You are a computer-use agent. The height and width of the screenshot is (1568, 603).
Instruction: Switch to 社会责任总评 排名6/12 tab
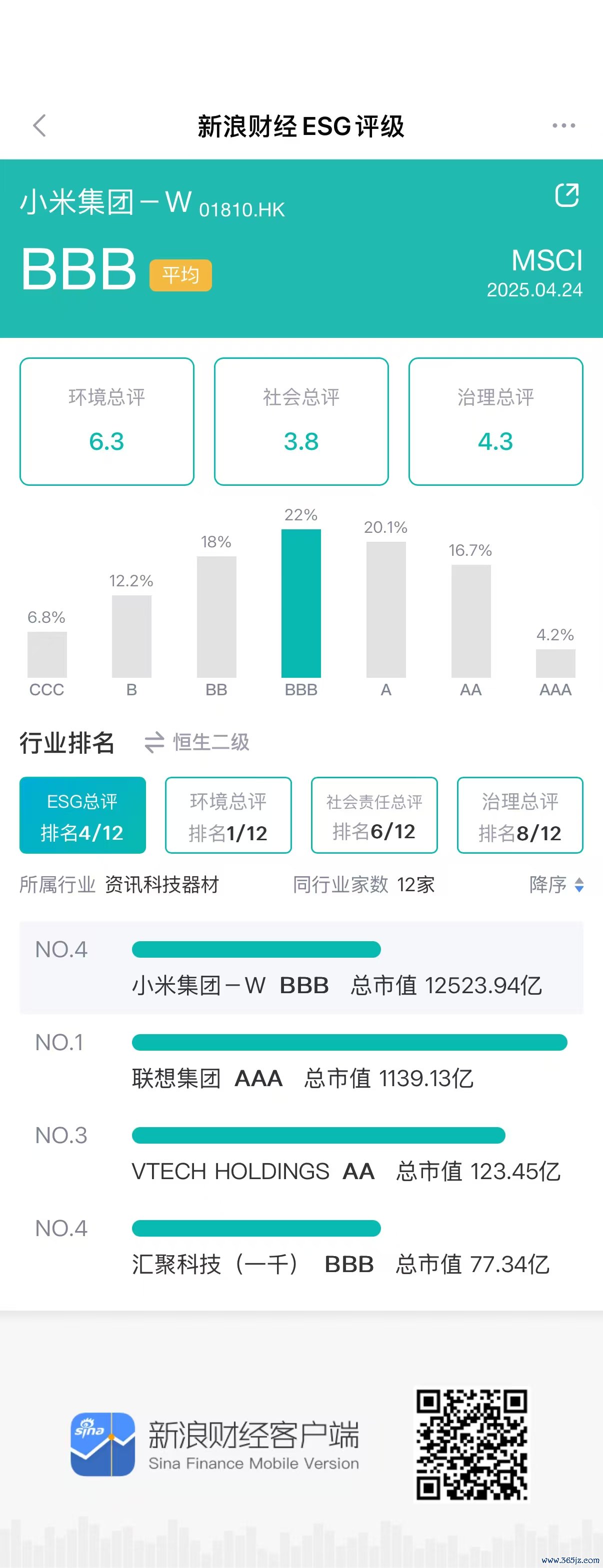(x=374, y=815)
